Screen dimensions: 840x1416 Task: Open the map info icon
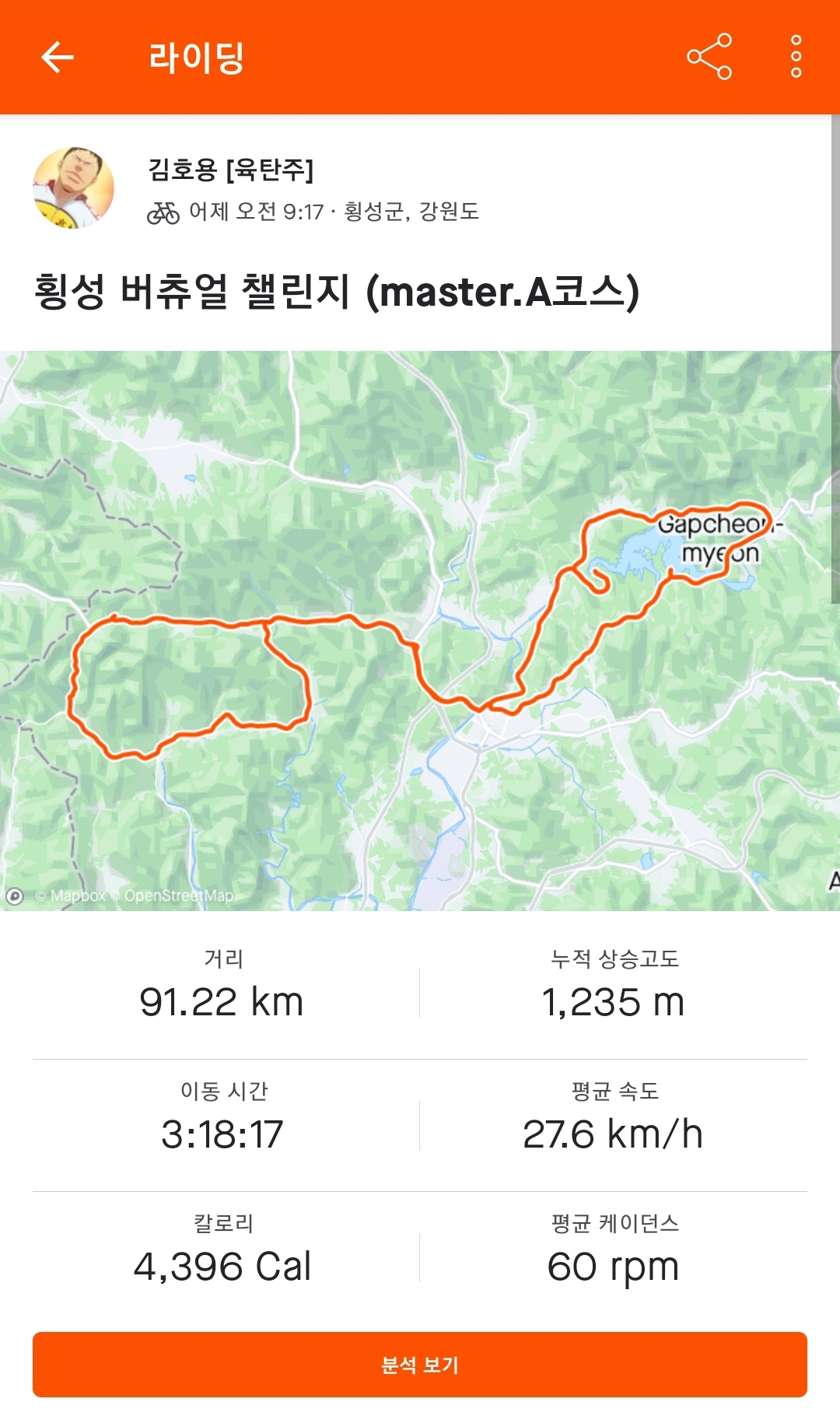15,896
